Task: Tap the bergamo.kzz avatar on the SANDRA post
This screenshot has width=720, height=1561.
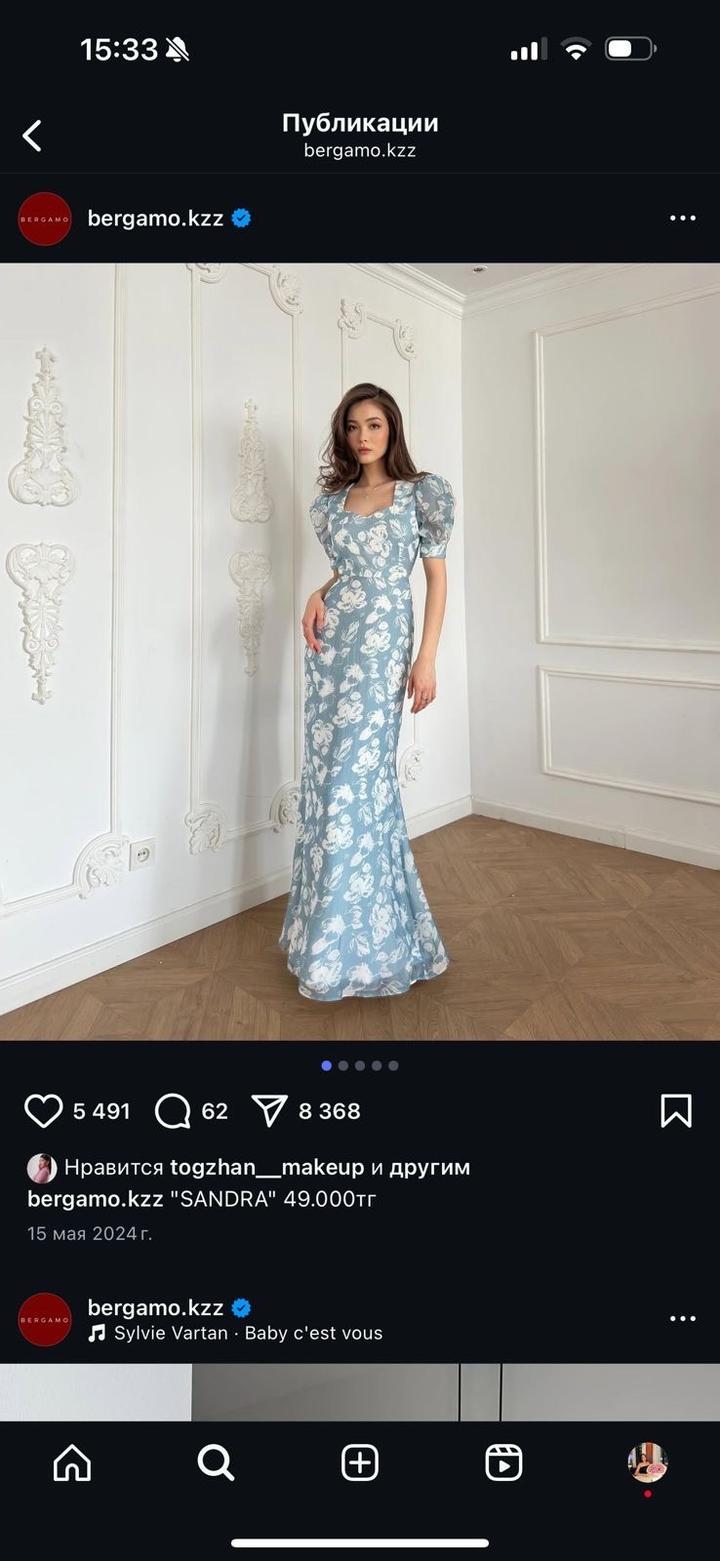Action: coord(45,218)
